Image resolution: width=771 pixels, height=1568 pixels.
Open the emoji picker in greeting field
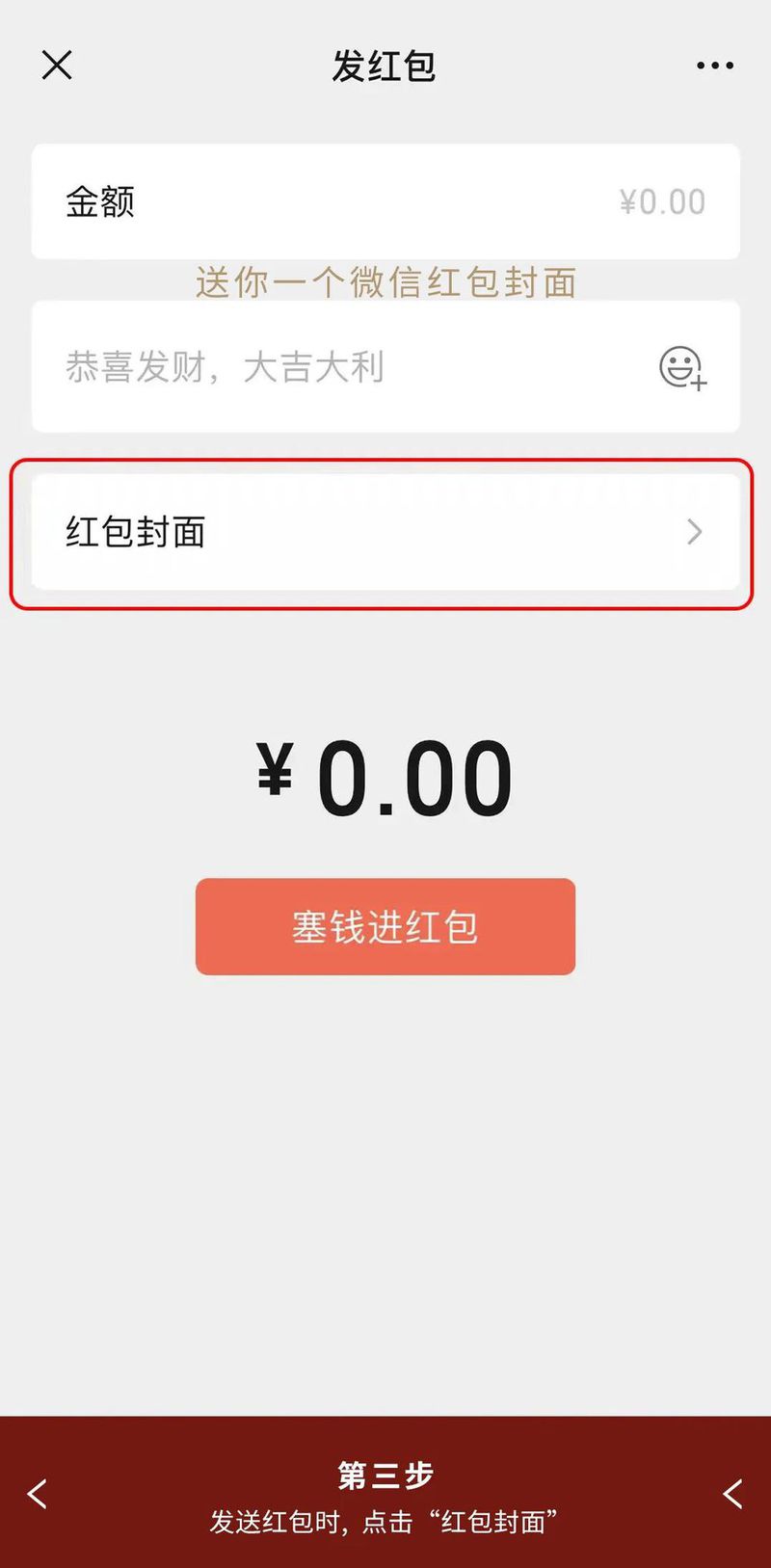[680, 367]
